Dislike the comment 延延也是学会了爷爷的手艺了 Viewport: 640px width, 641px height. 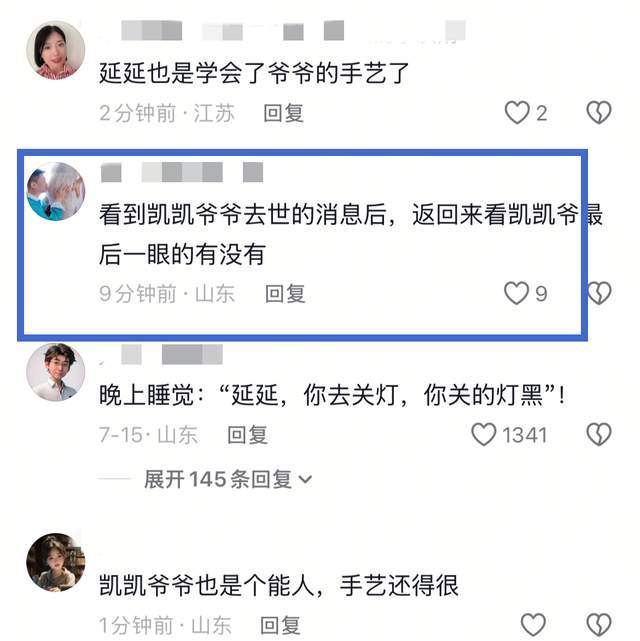point(598,113)
